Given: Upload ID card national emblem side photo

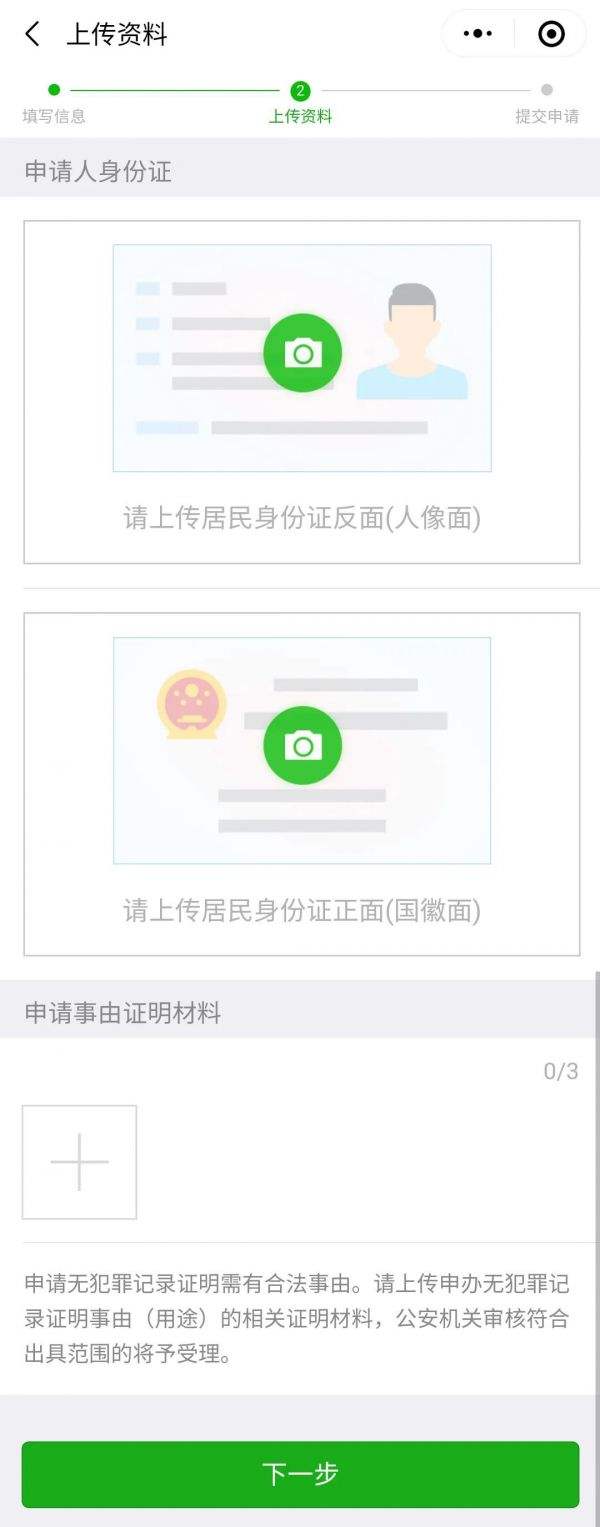Looking at the screenshot, I should click(302, 746).
